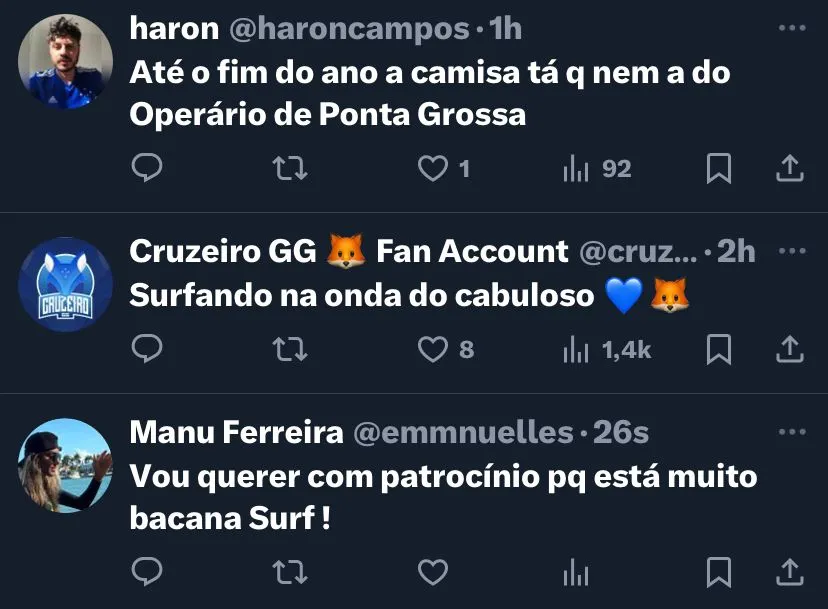Reply to Manu Ferreira's tweet

147,572
